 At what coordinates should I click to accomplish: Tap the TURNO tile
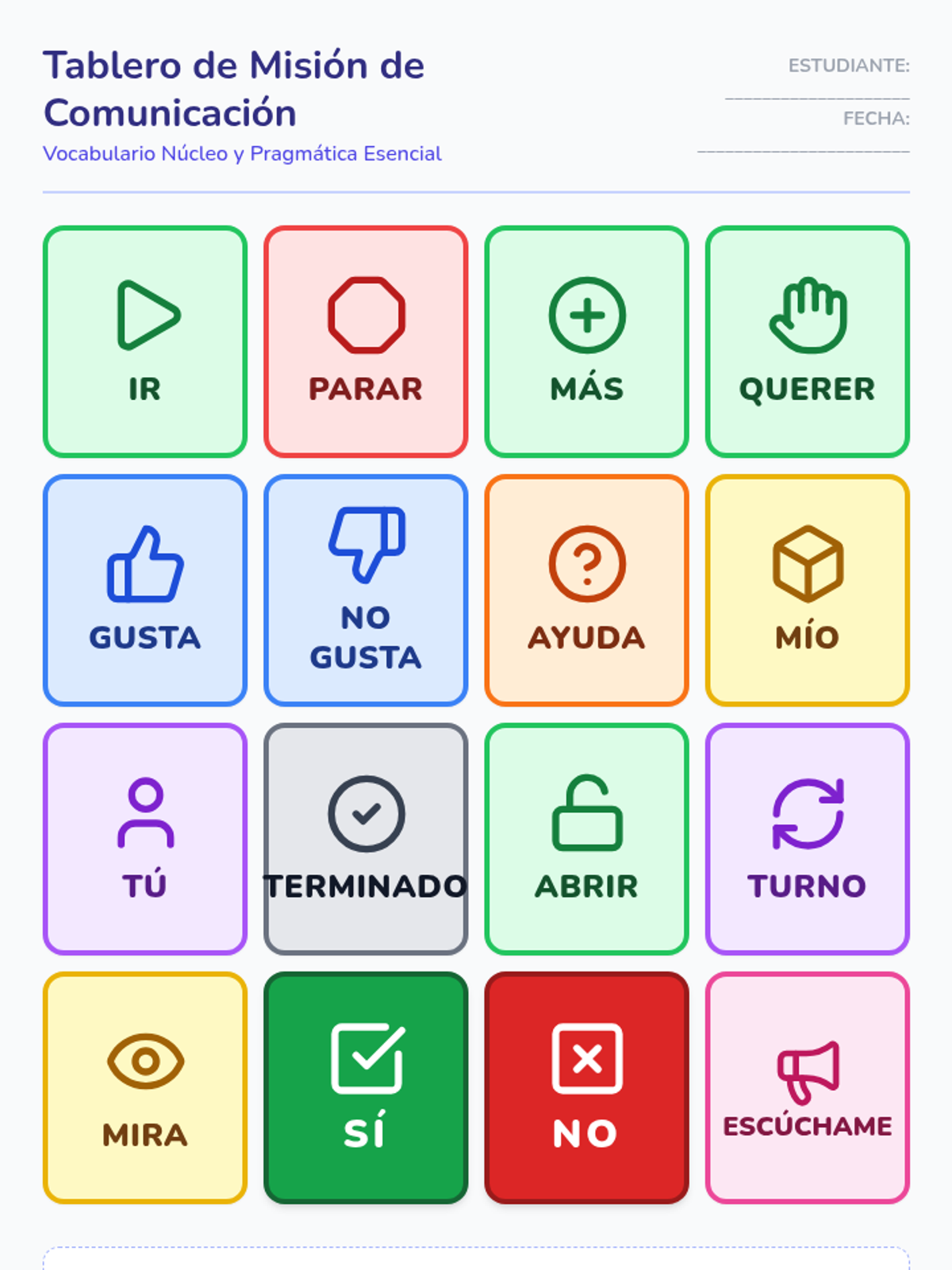click(807, 838)
